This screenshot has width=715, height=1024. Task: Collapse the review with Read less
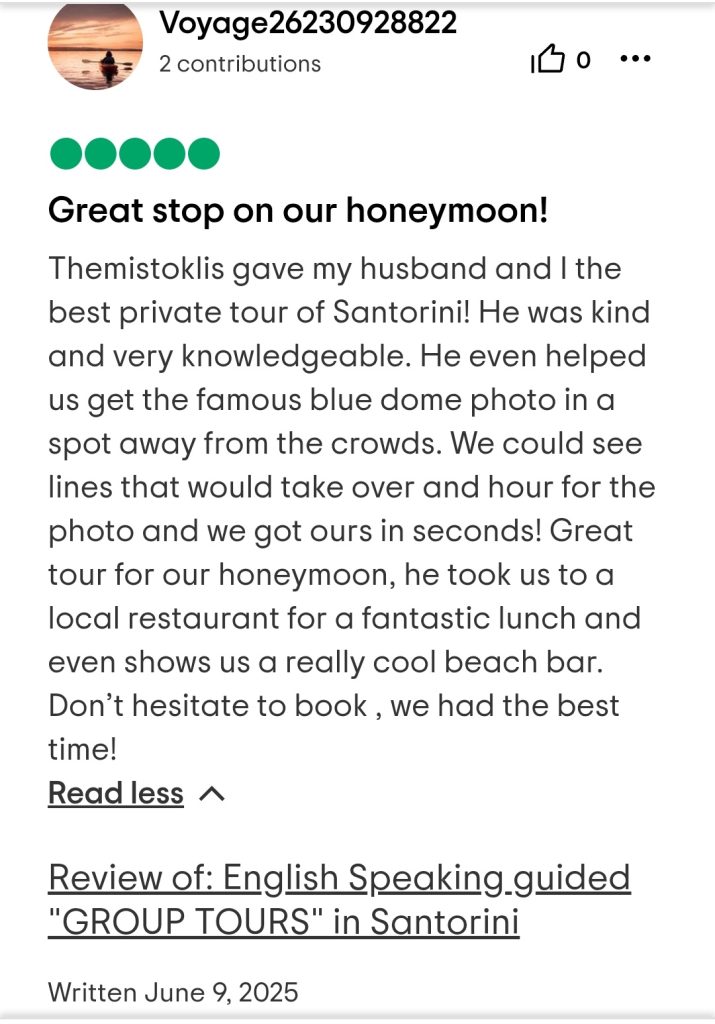click(x=116, y=793)
